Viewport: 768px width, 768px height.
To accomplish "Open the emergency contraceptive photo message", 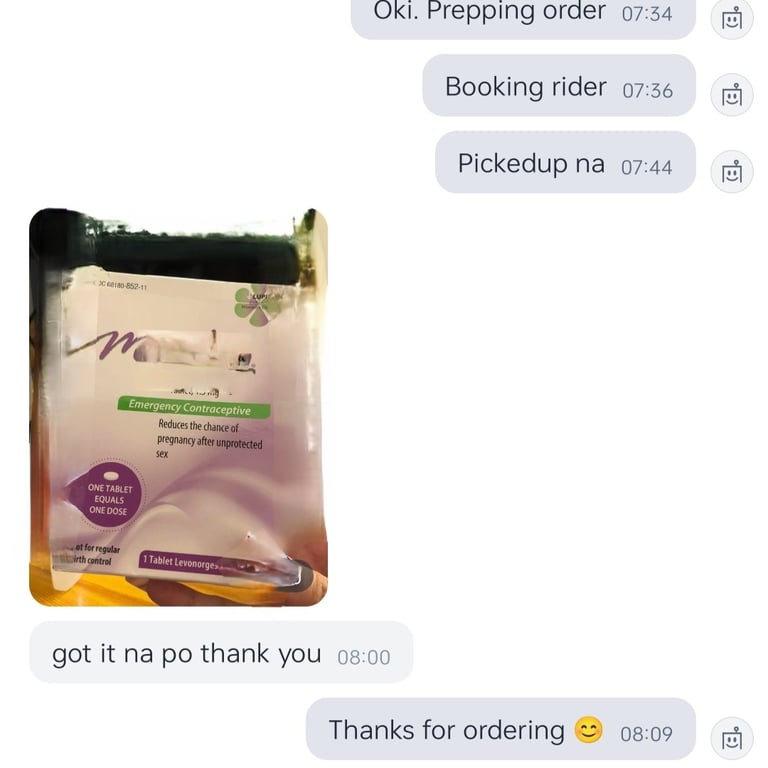I will pos(178,407).
